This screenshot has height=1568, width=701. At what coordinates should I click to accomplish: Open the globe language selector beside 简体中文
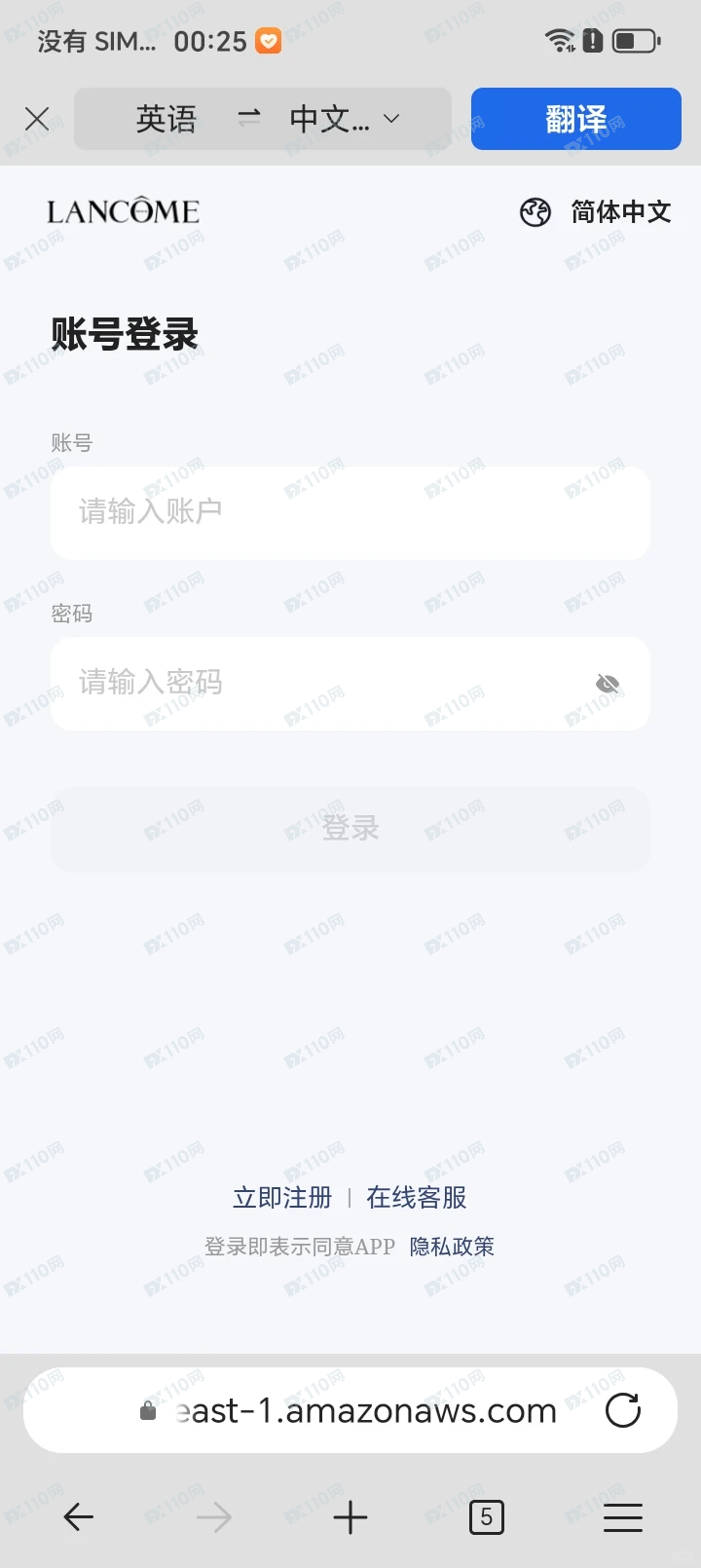point(535,212)
